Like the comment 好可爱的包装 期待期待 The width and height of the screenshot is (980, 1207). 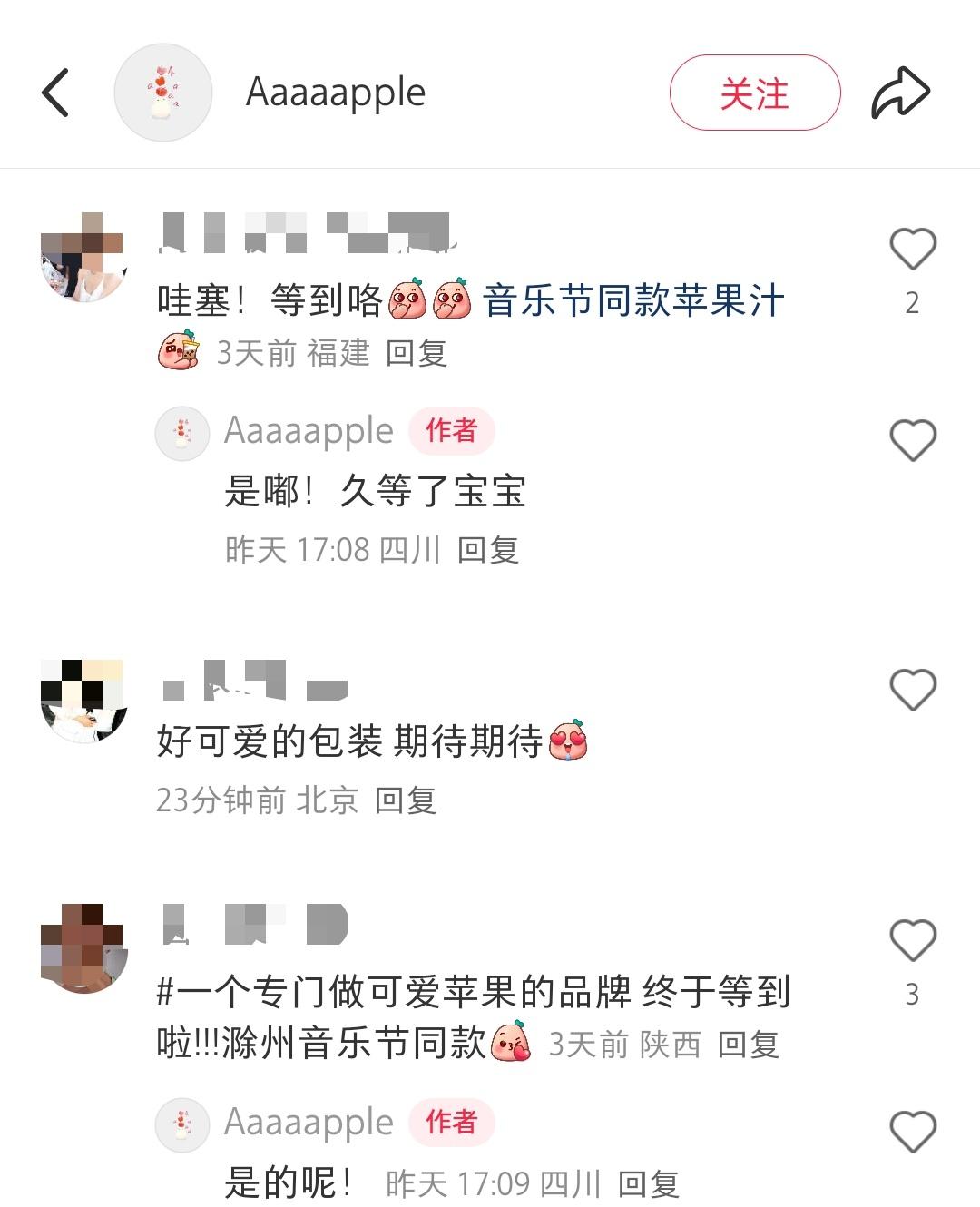point(912,691)
